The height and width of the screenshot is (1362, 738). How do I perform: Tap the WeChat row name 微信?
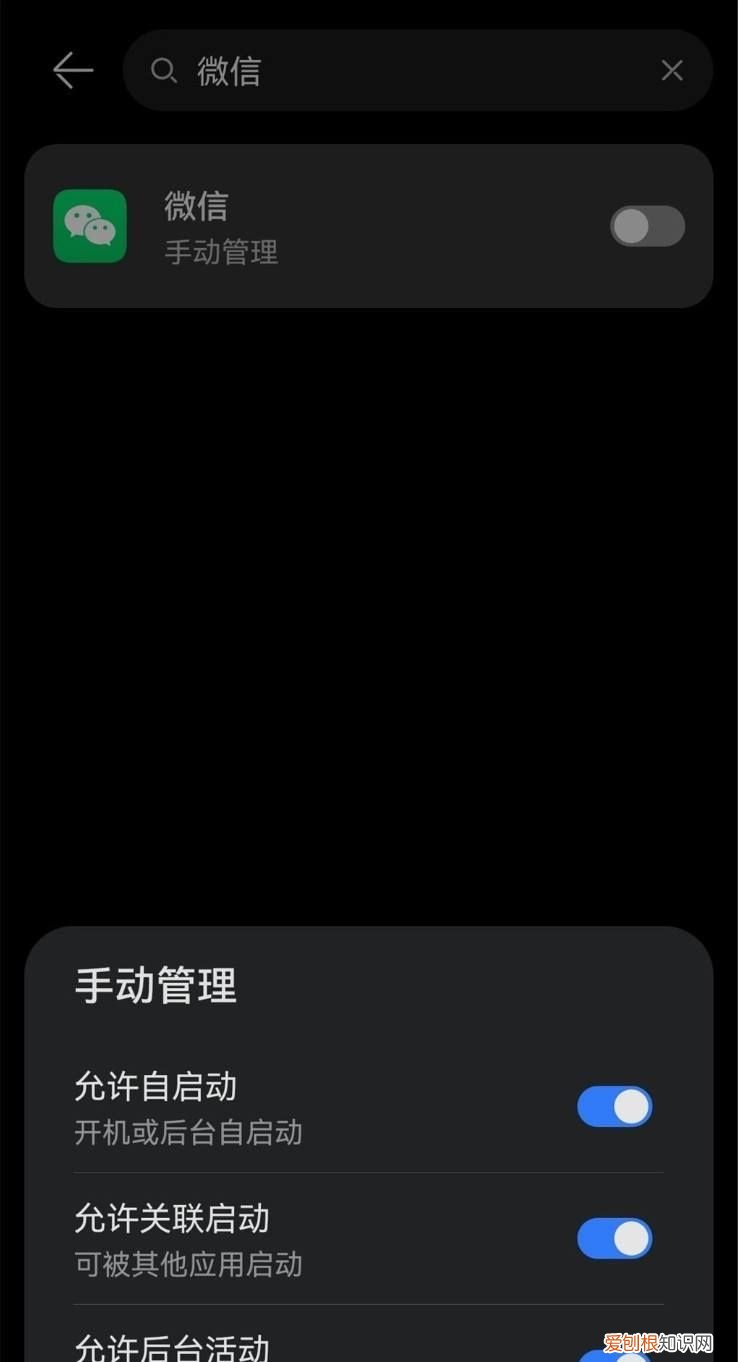(196, 207)
